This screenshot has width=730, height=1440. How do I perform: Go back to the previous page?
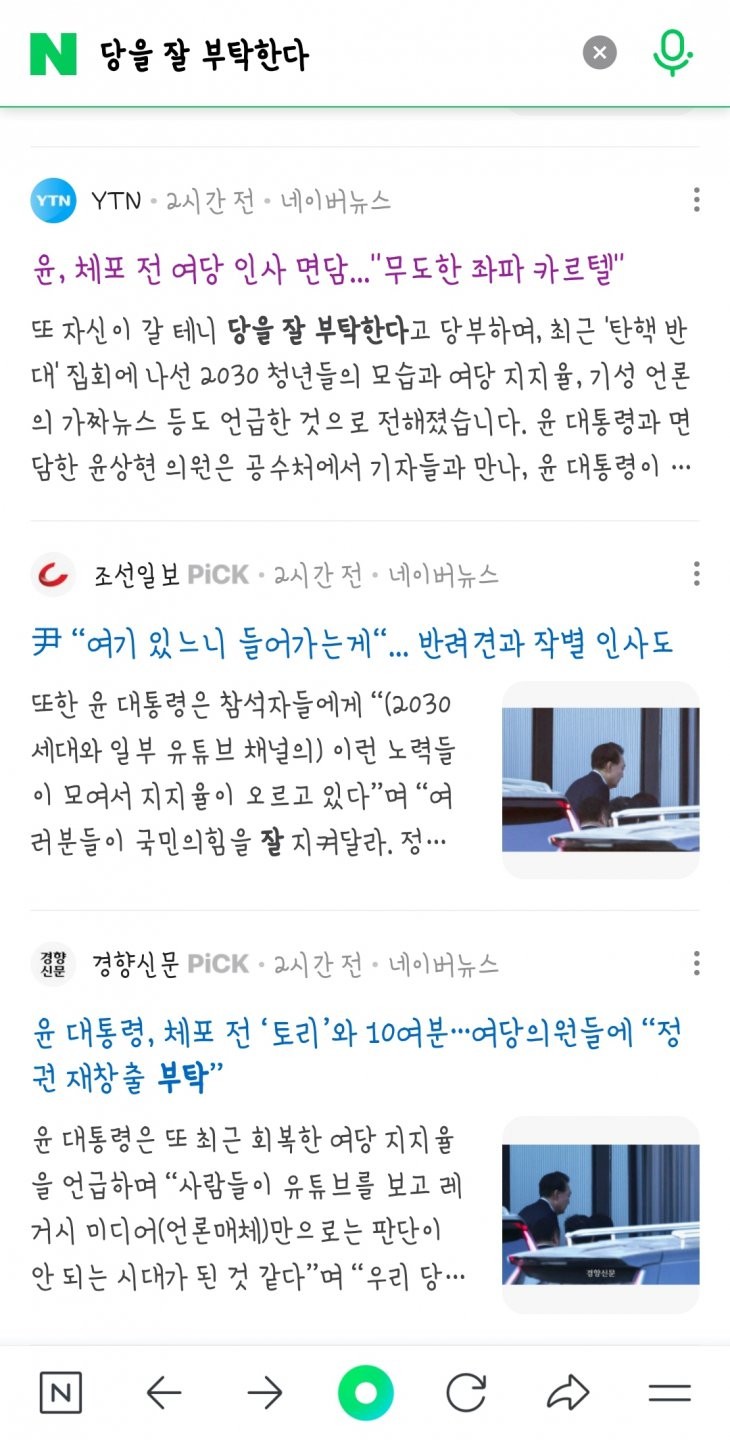coord(163,1393)
